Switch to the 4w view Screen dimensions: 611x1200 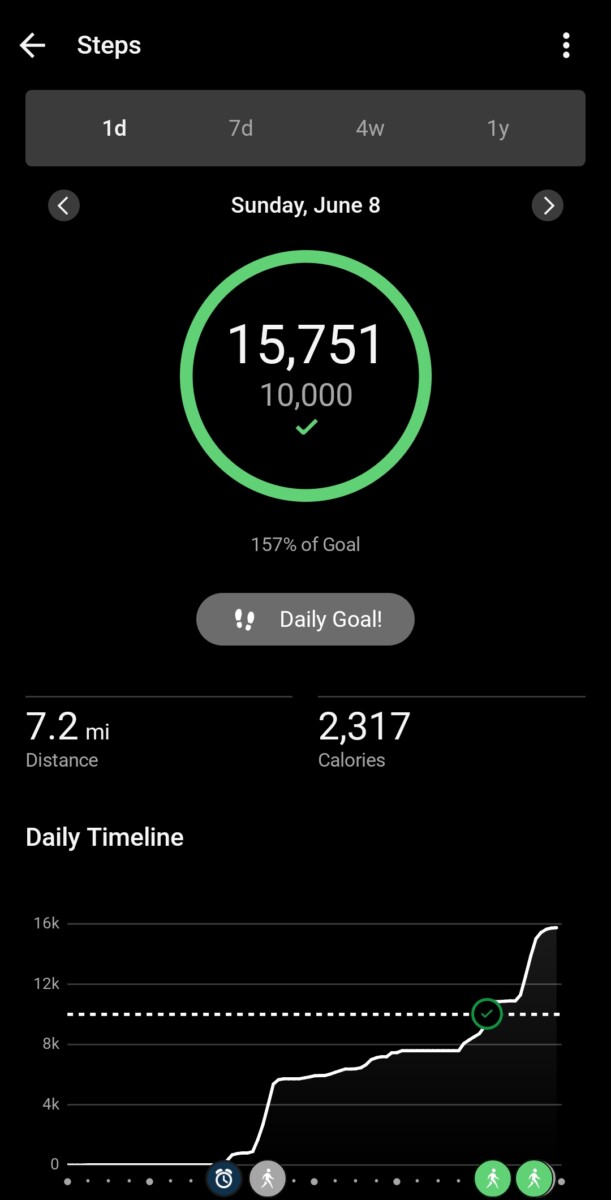tap(369, 129)
